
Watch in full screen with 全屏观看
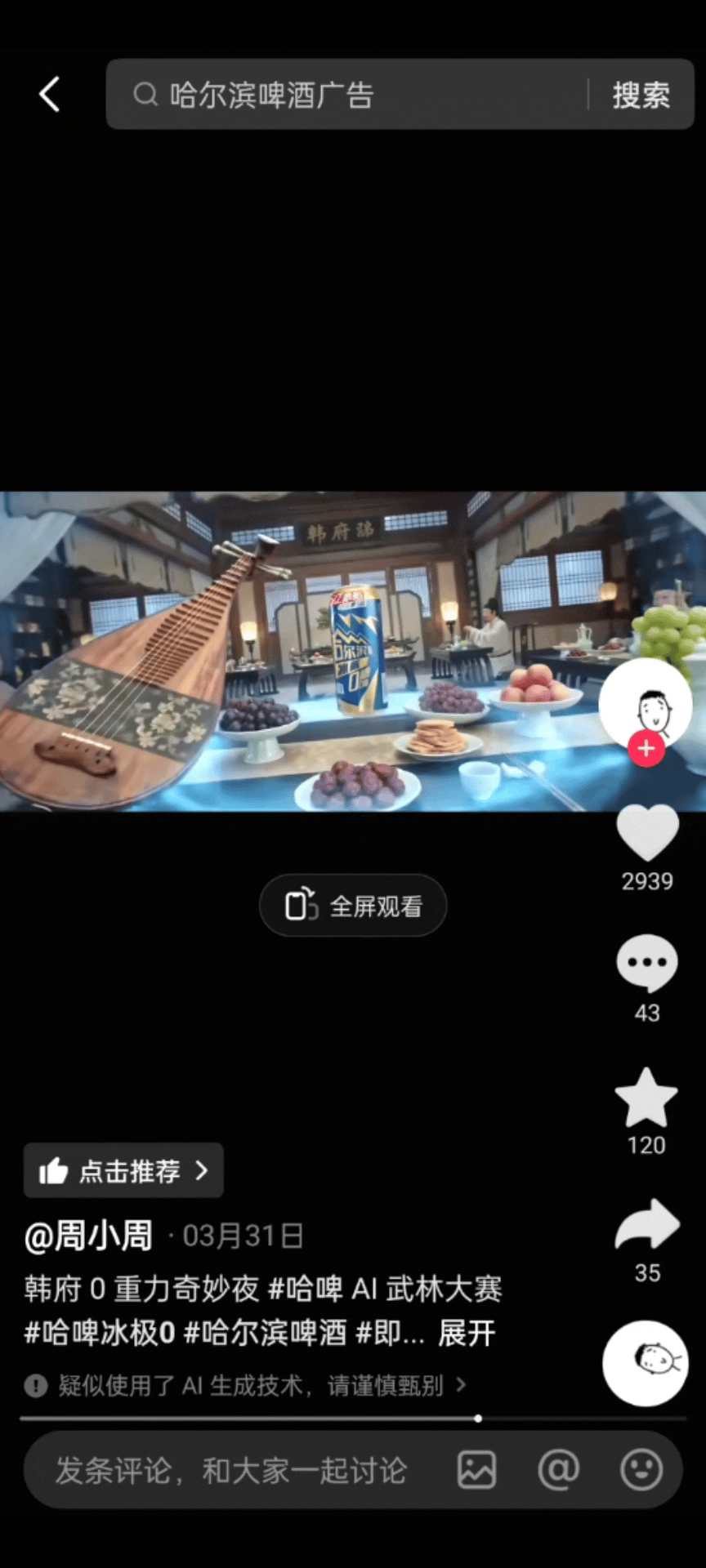[x=353, y=906]
